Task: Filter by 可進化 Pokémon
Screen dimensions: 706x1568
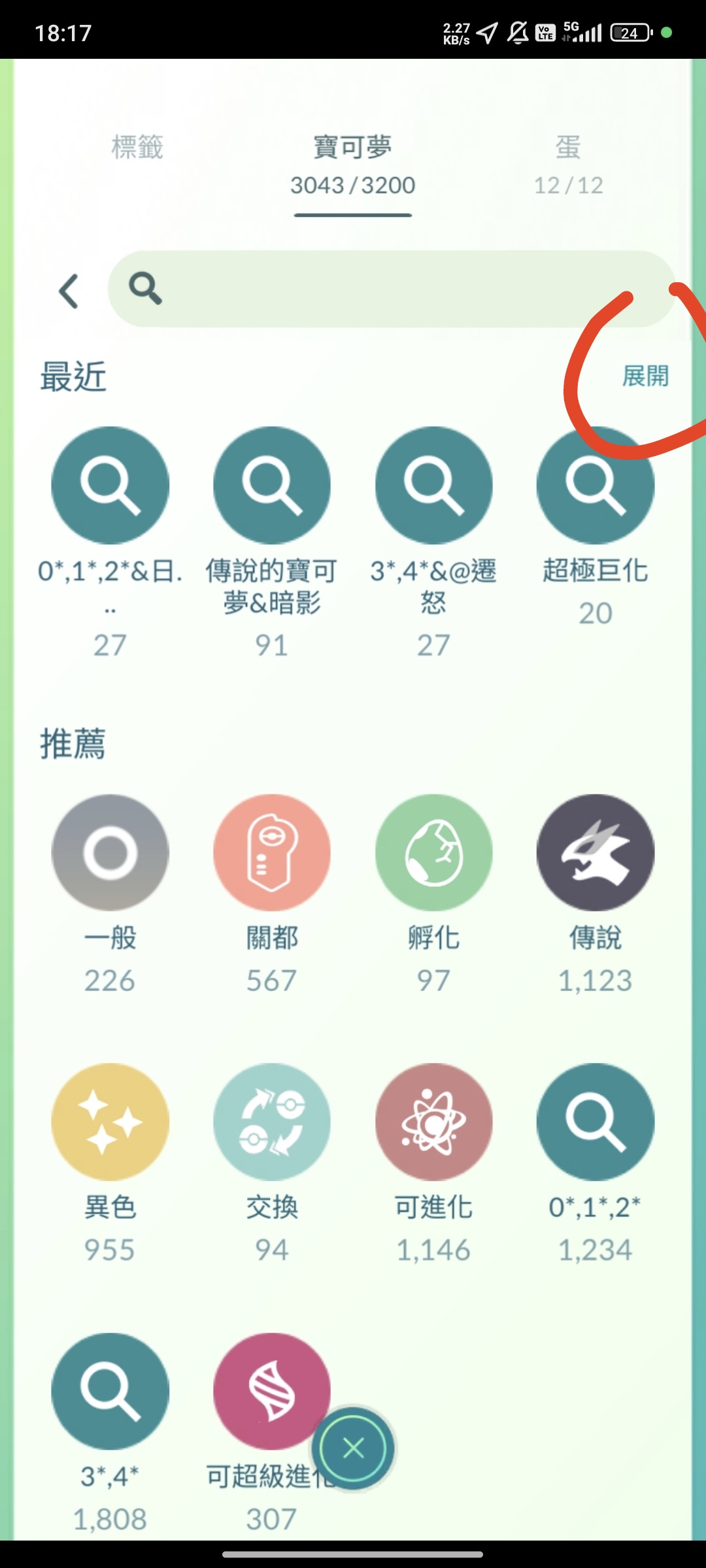Action: pyautogui.click(x=433, y=1122)
